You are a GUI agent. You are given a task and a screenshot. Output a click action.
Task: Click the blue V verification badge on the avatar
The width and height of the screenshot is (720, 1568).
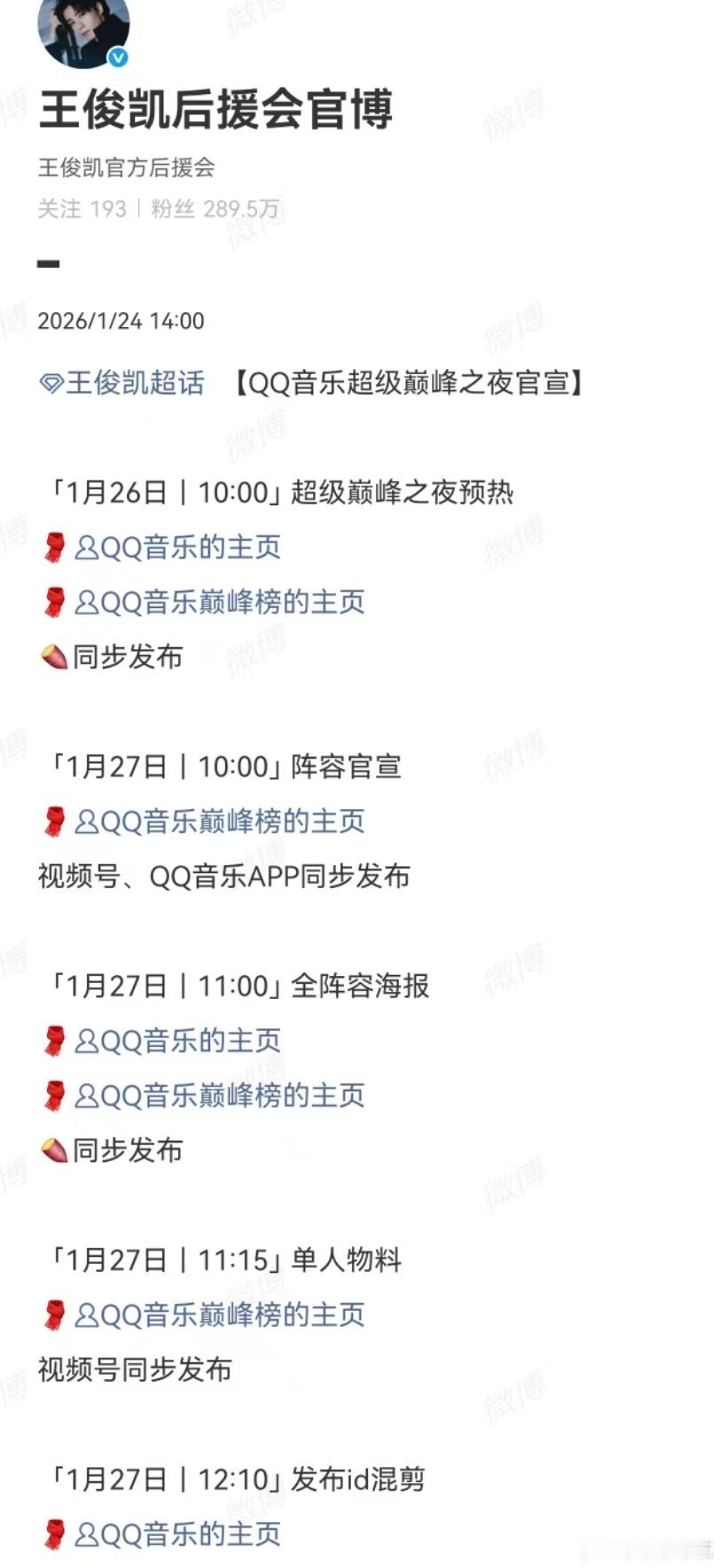coord(116,55)
